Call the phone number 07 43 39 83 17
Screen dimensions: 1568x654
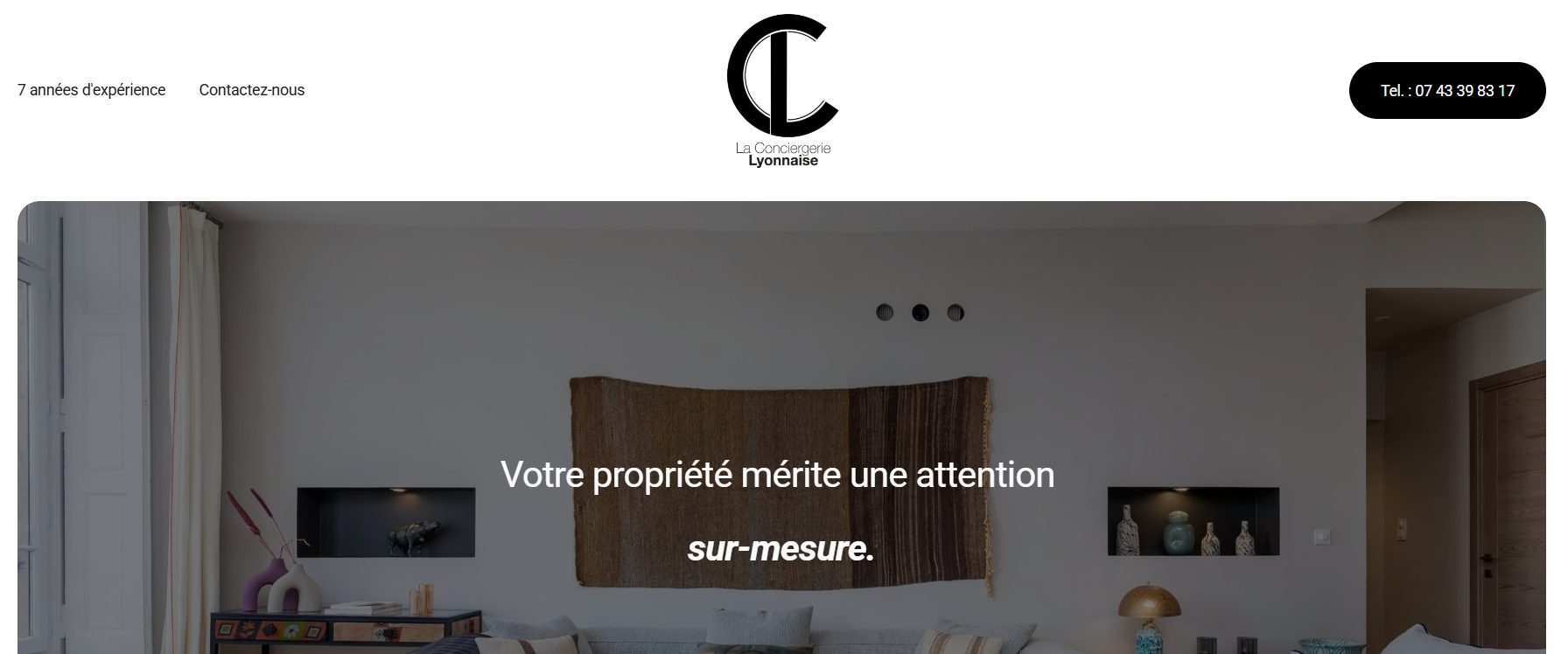point(1446,90)
